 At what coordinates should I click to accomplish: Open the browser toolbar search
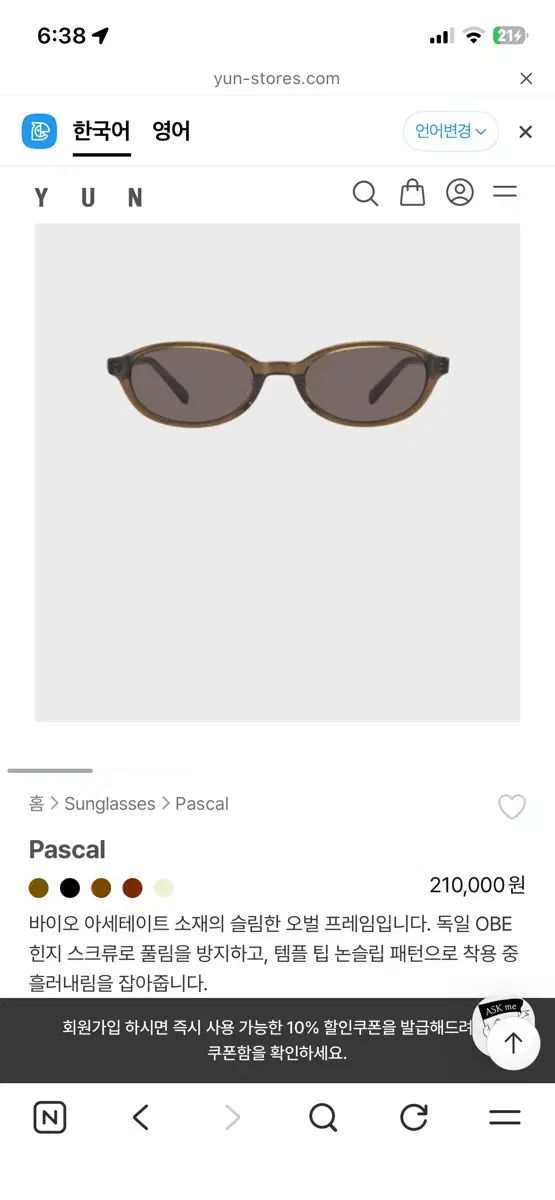click(323, 1117)
